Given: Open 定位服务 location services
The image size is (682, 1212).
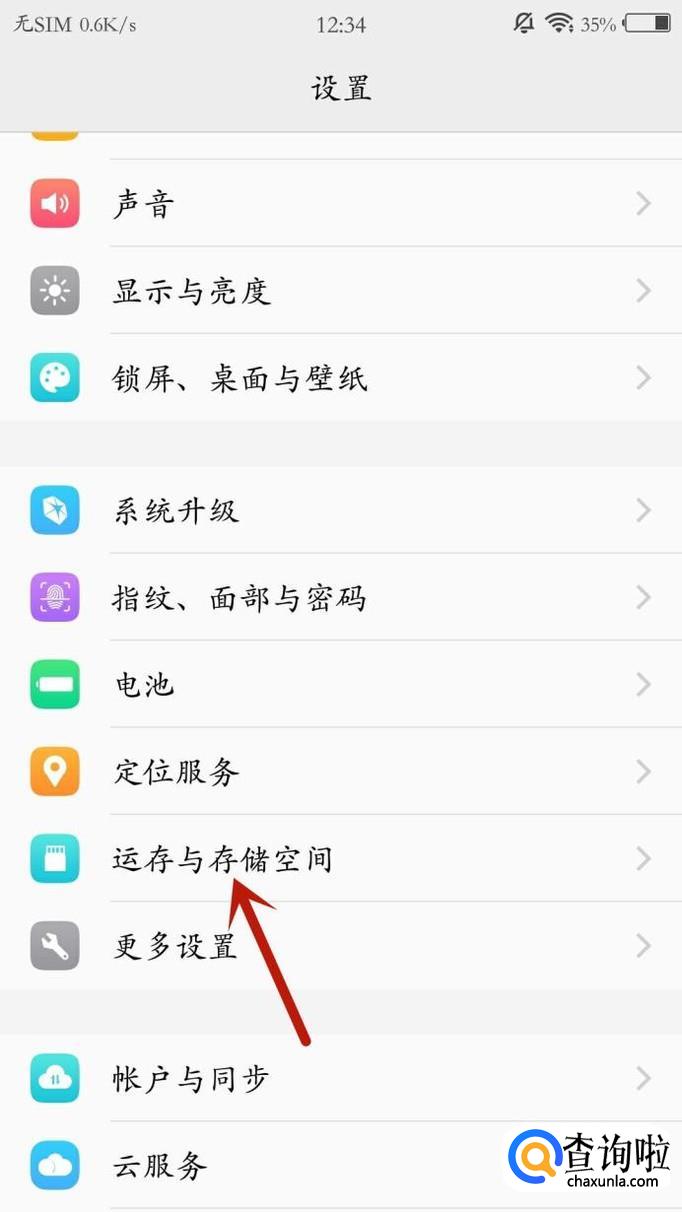Looking at the screenshot, I should (x=340, y=772).
